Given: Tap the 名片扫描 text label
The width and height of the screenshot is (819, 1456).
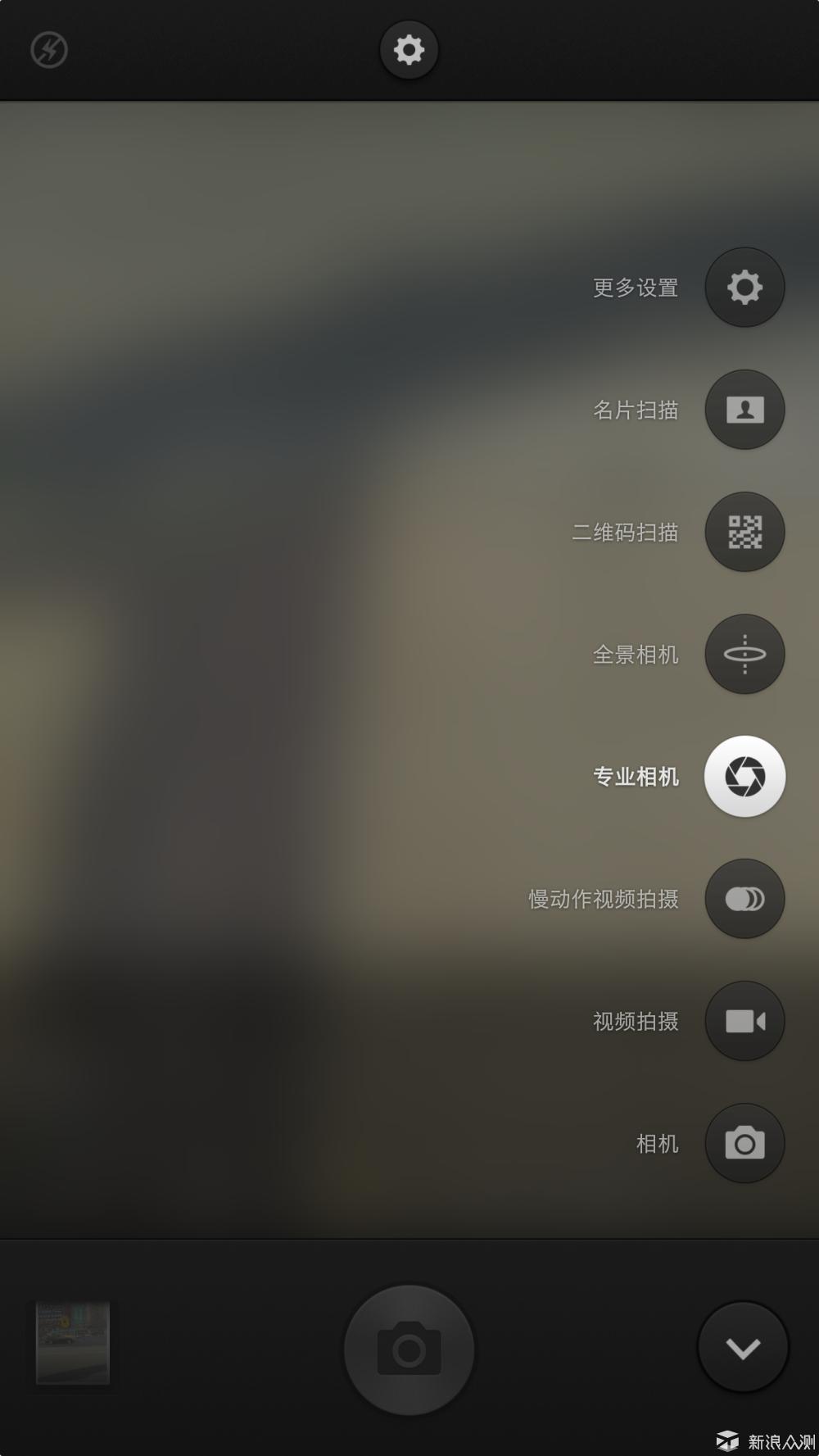Looking at the screenshot, I should point(636,410).
